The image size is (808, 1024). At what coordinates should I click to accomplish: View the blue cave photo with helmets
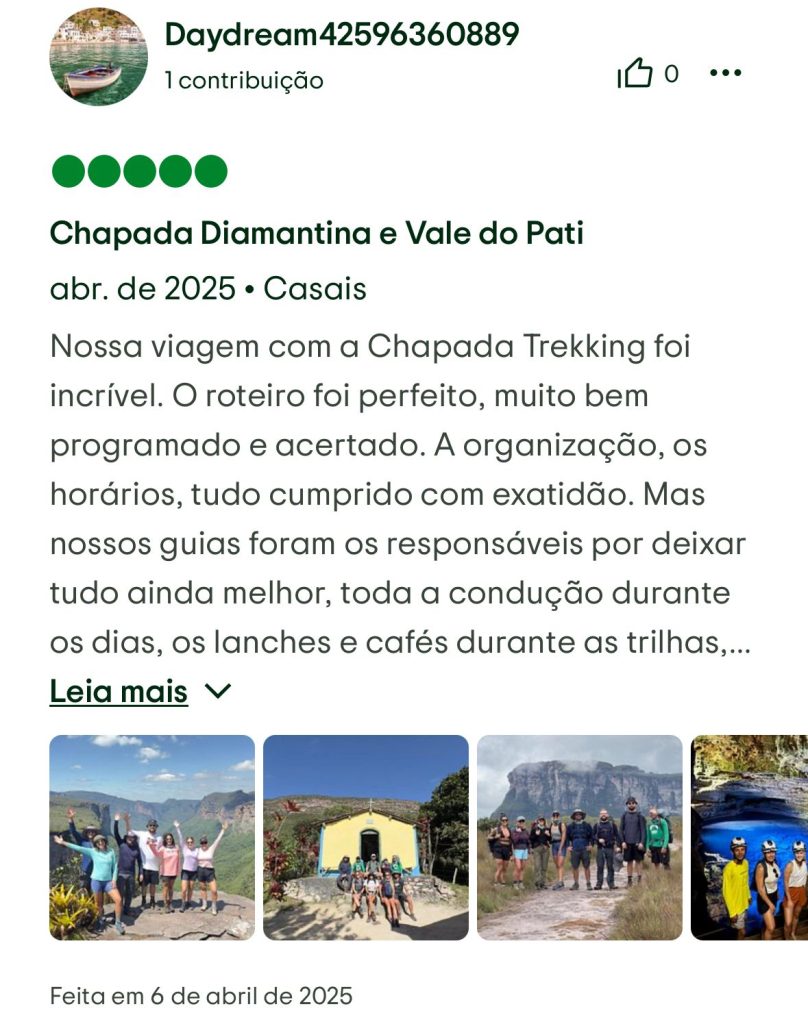(x=750, y=837)
